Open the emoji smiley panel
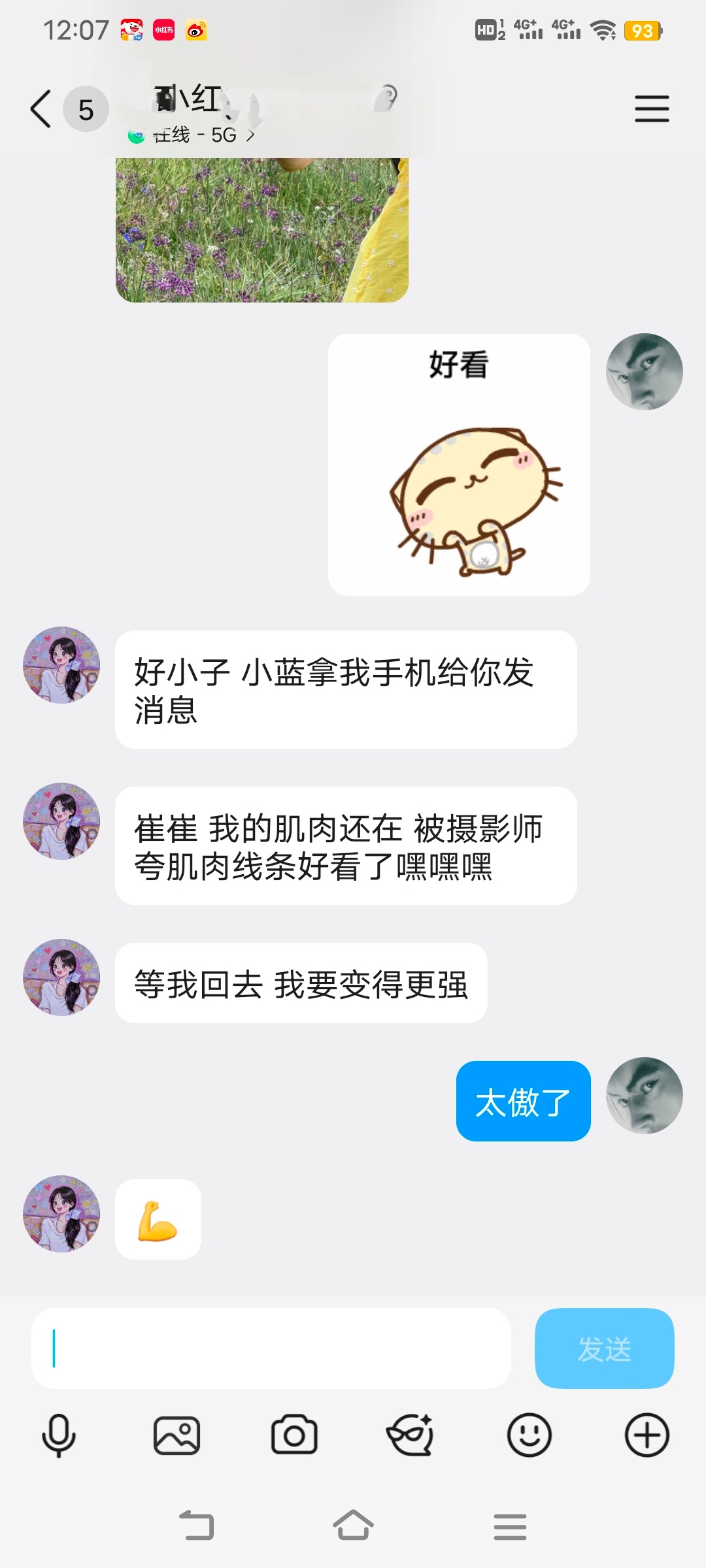The image size is (706, 1568). (529, 1435)
